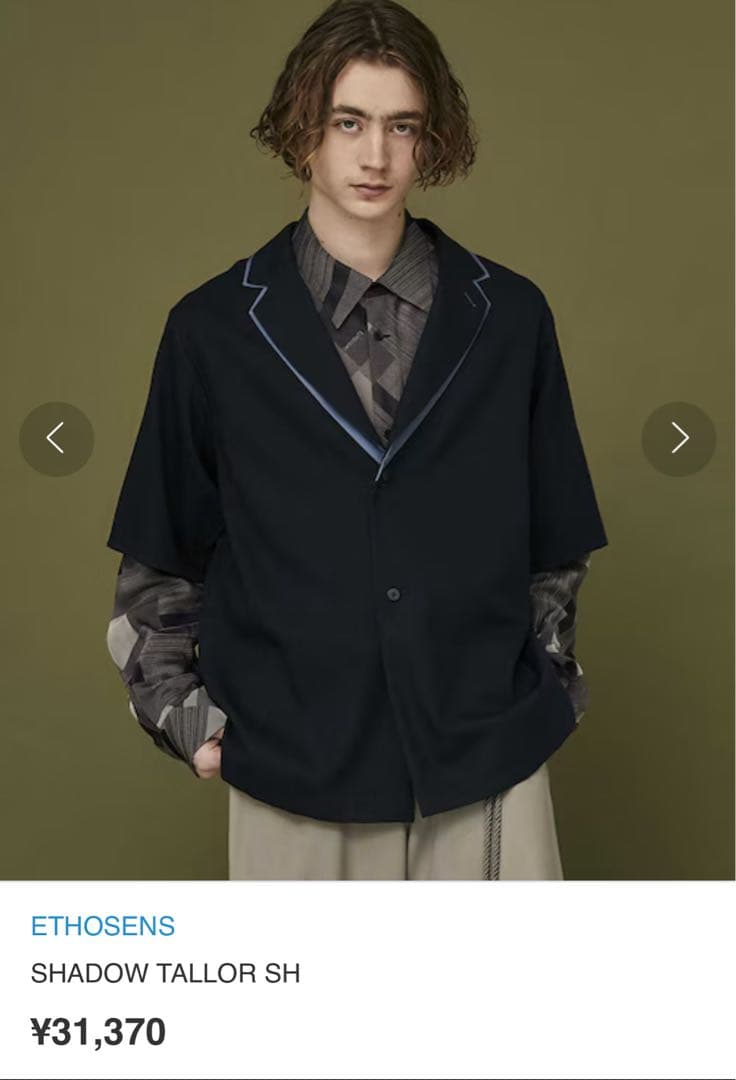The height and width of the screenshot is (1080, 736).
Task: Open the ETHOSENS brand link
Action: [103, 926]
